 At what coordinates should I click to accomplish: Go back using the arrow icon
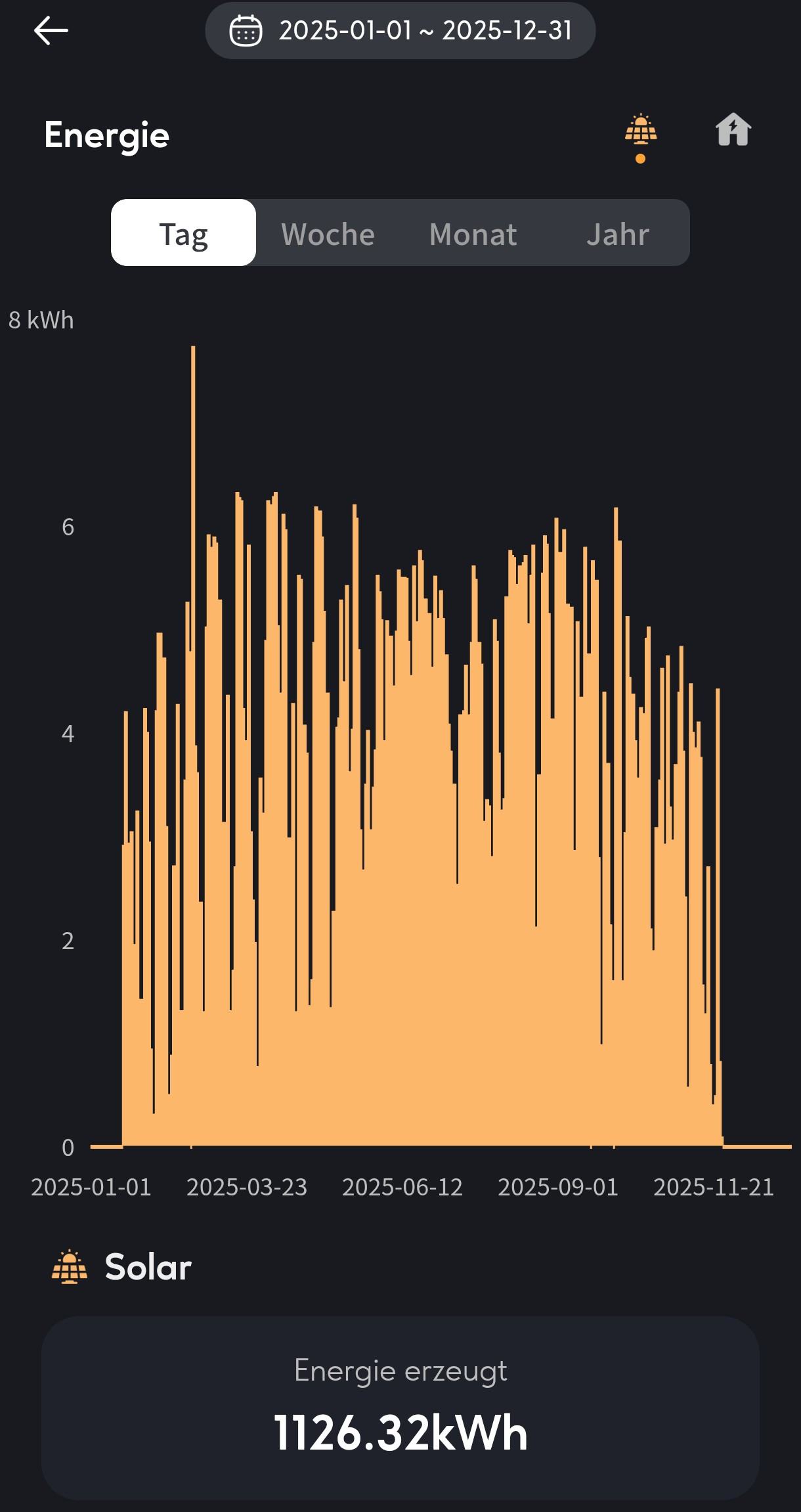51,31
